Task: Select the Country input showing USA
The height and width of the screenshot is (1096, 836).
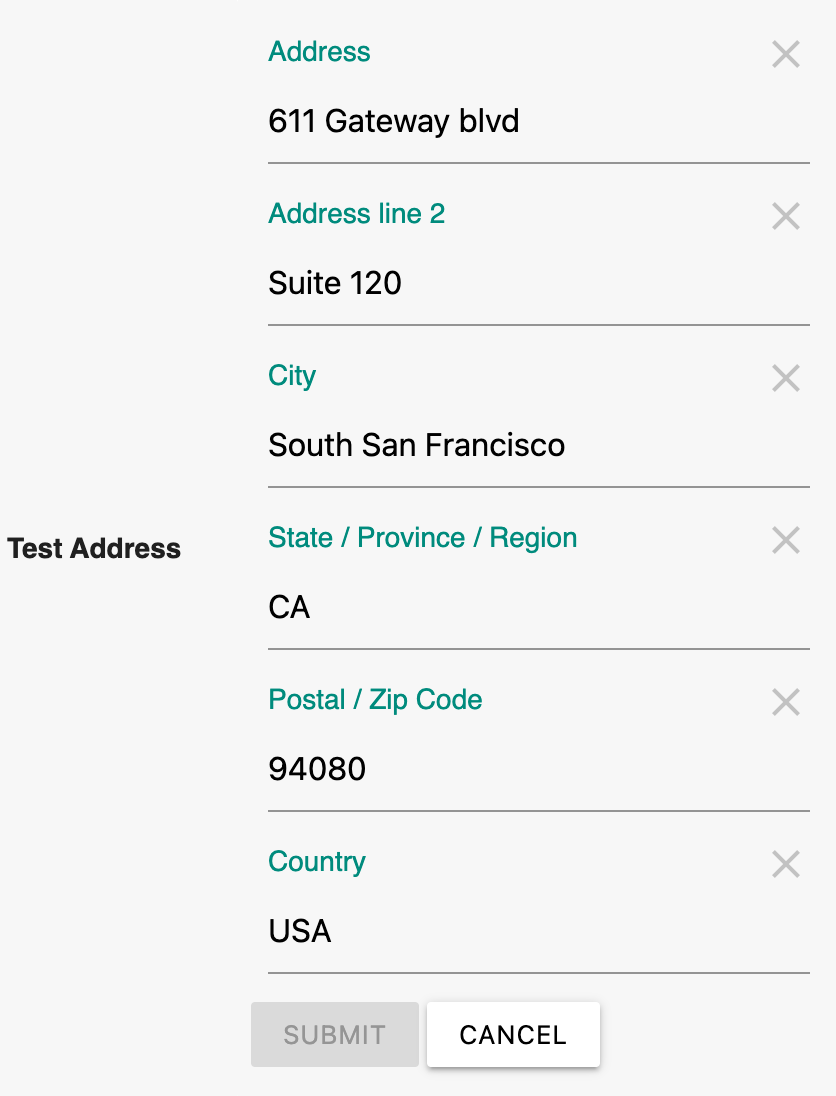Action: pyautogui.click(x=520, y=932)
